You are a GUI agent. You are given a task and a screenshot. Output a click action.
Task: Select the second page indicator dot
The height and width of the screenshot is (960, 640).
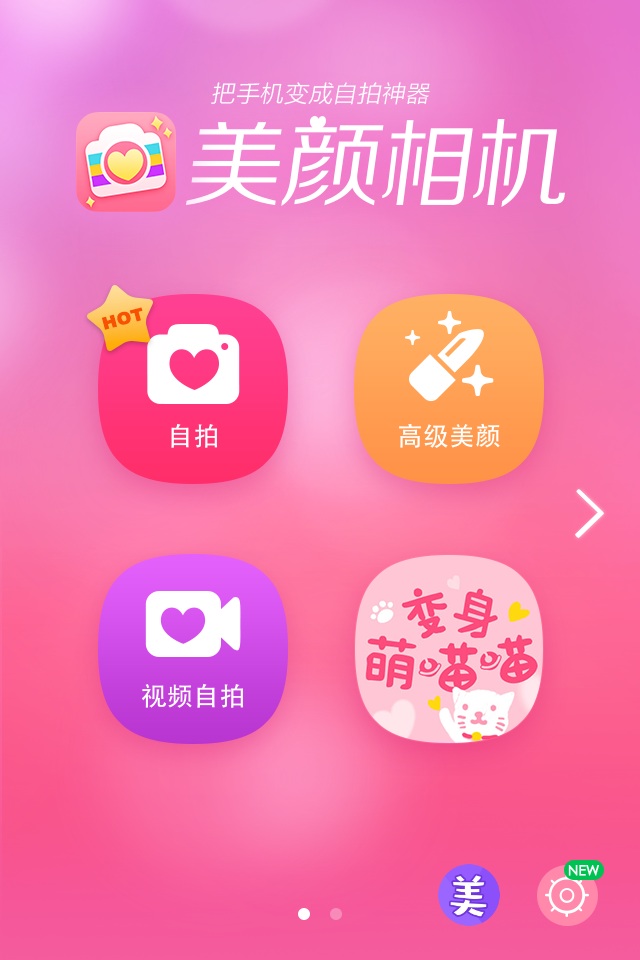point(336,913)
